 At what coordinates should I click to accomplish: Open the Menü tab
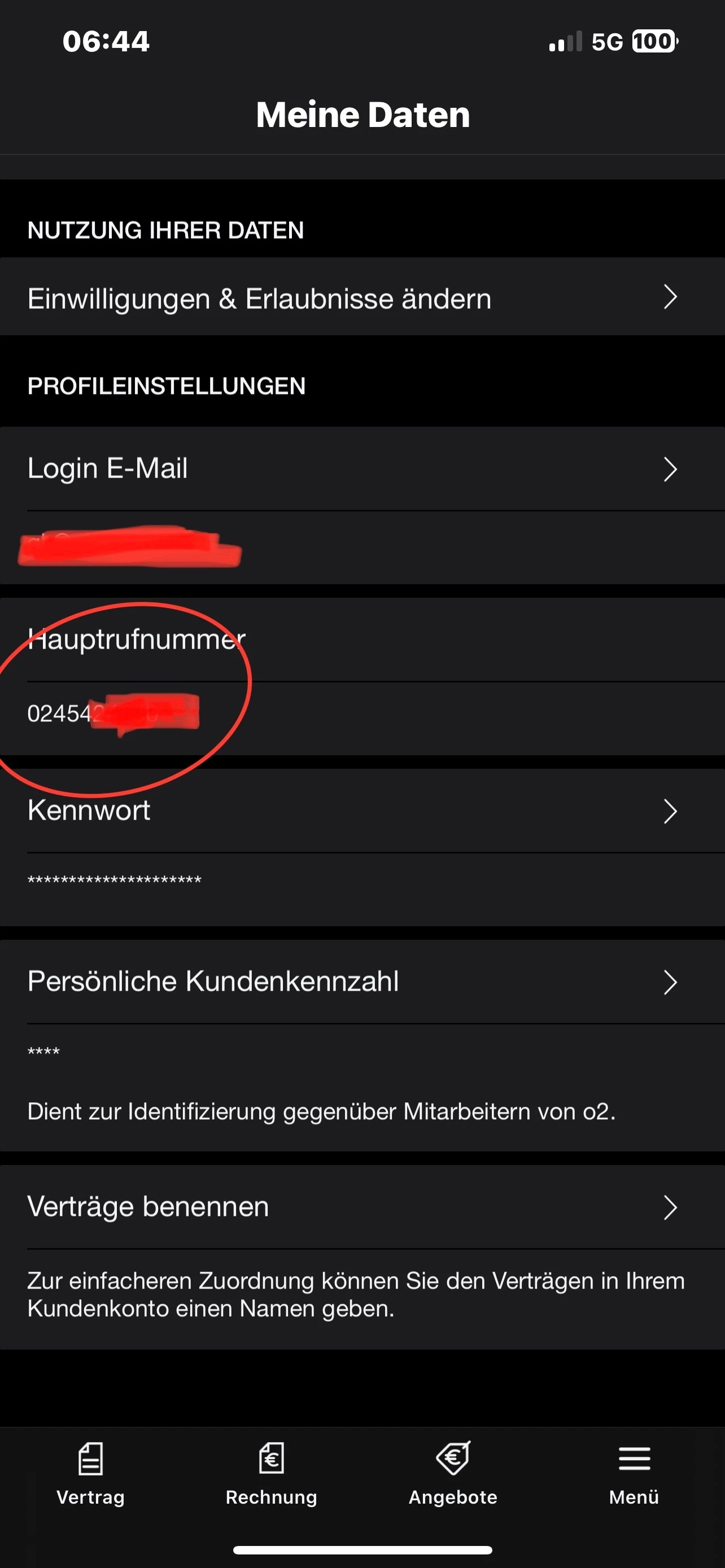(634, 1473)
